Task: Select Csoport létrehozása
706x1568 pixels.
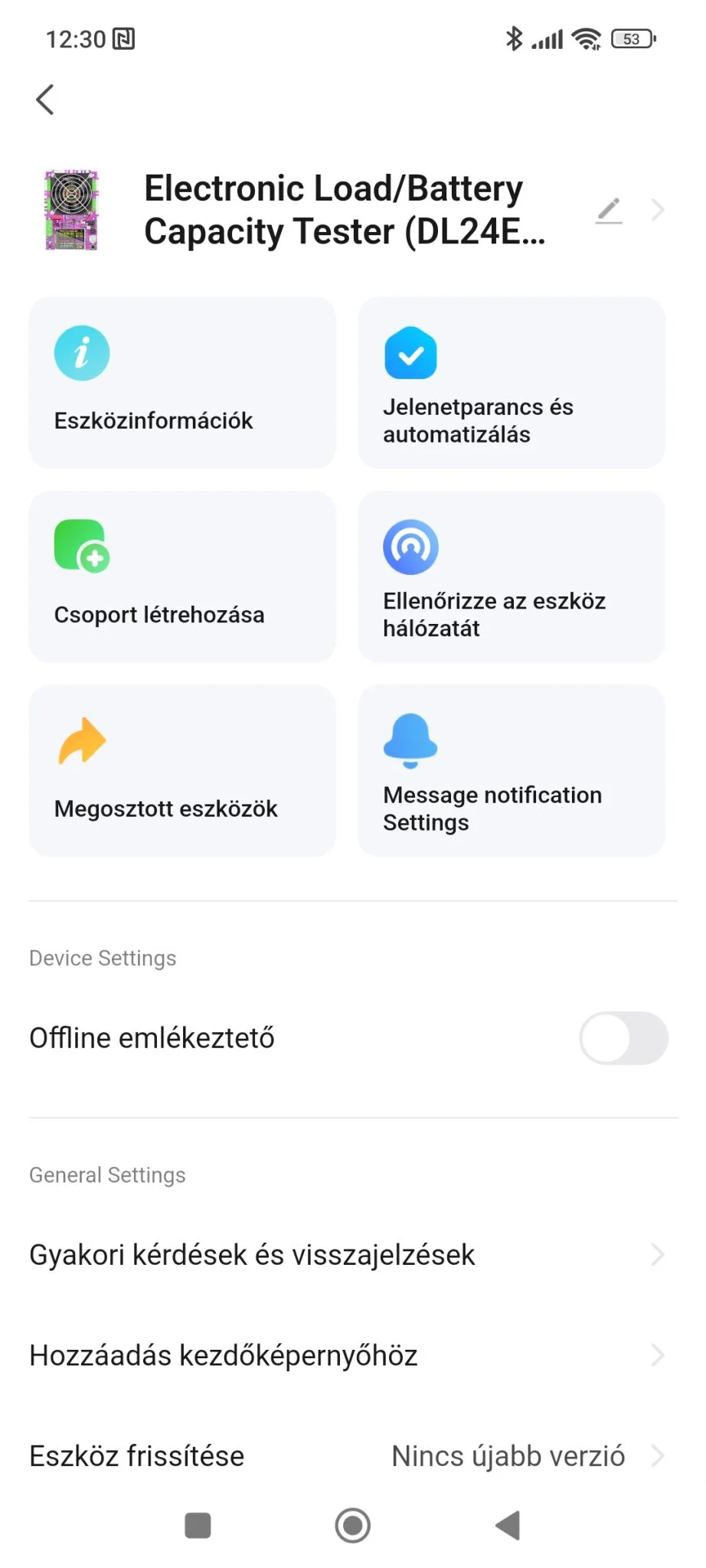Action: [x=182, y=577]
